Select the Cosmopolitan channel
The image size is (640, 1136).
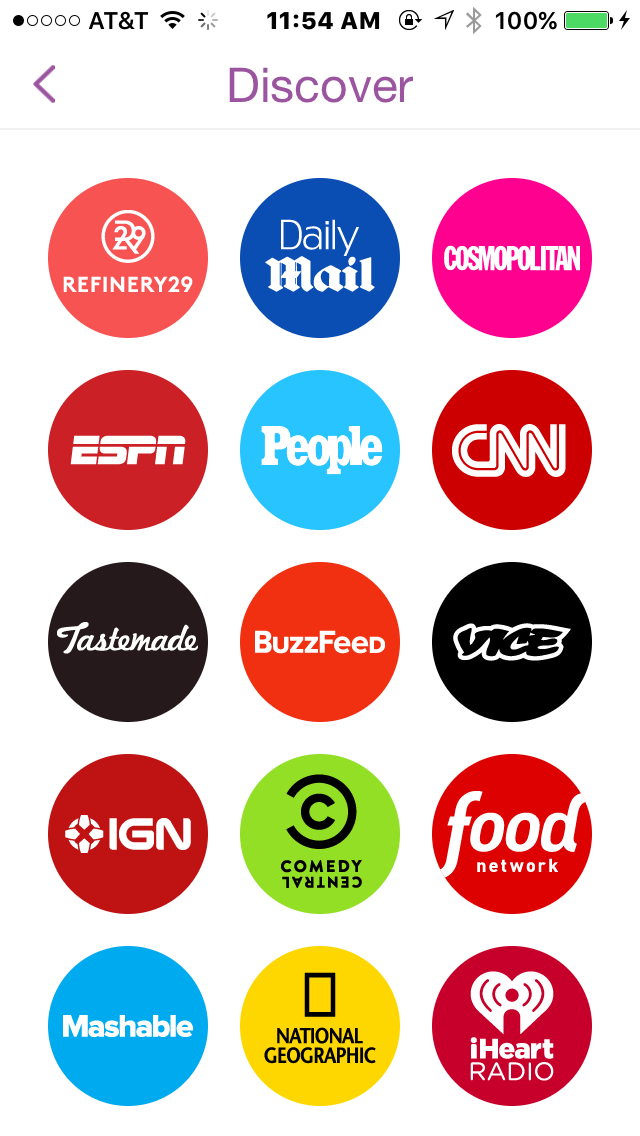click(x=512, y=258)
